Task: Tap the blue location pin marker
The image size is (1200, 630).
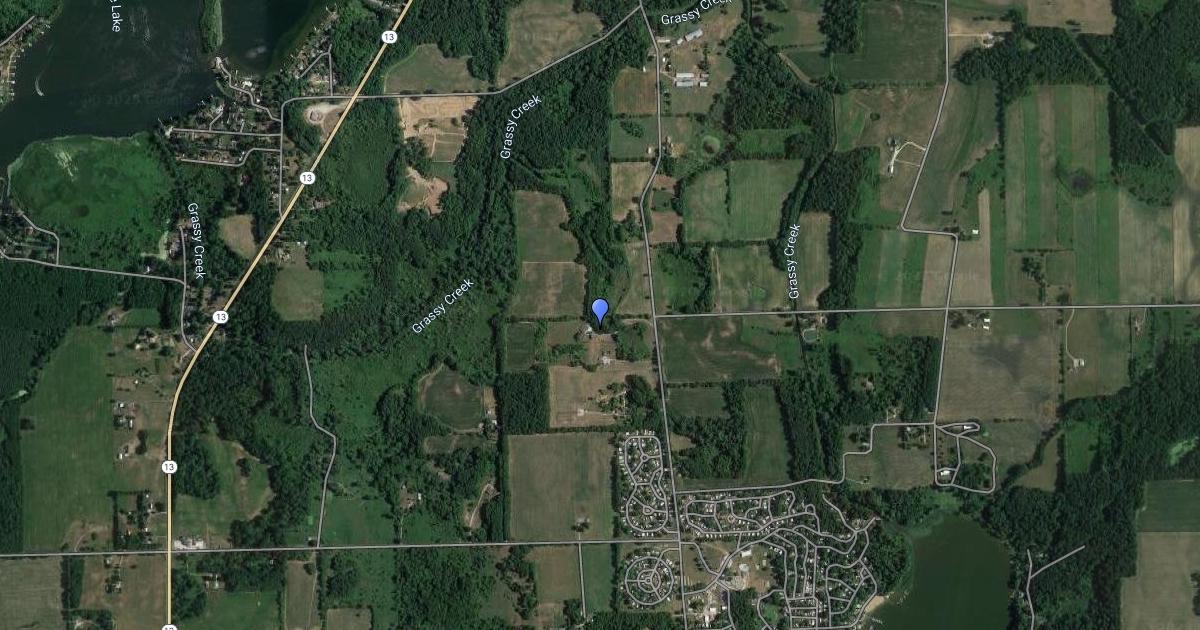Action: (600, 310)
